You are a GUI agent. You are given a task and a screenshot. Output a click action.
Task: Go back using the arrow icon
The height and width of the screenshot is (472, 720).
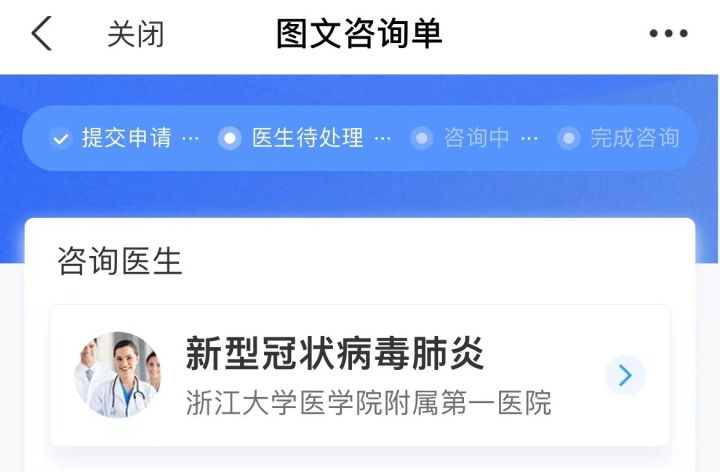pyautogui.click(x=41, y=34)
